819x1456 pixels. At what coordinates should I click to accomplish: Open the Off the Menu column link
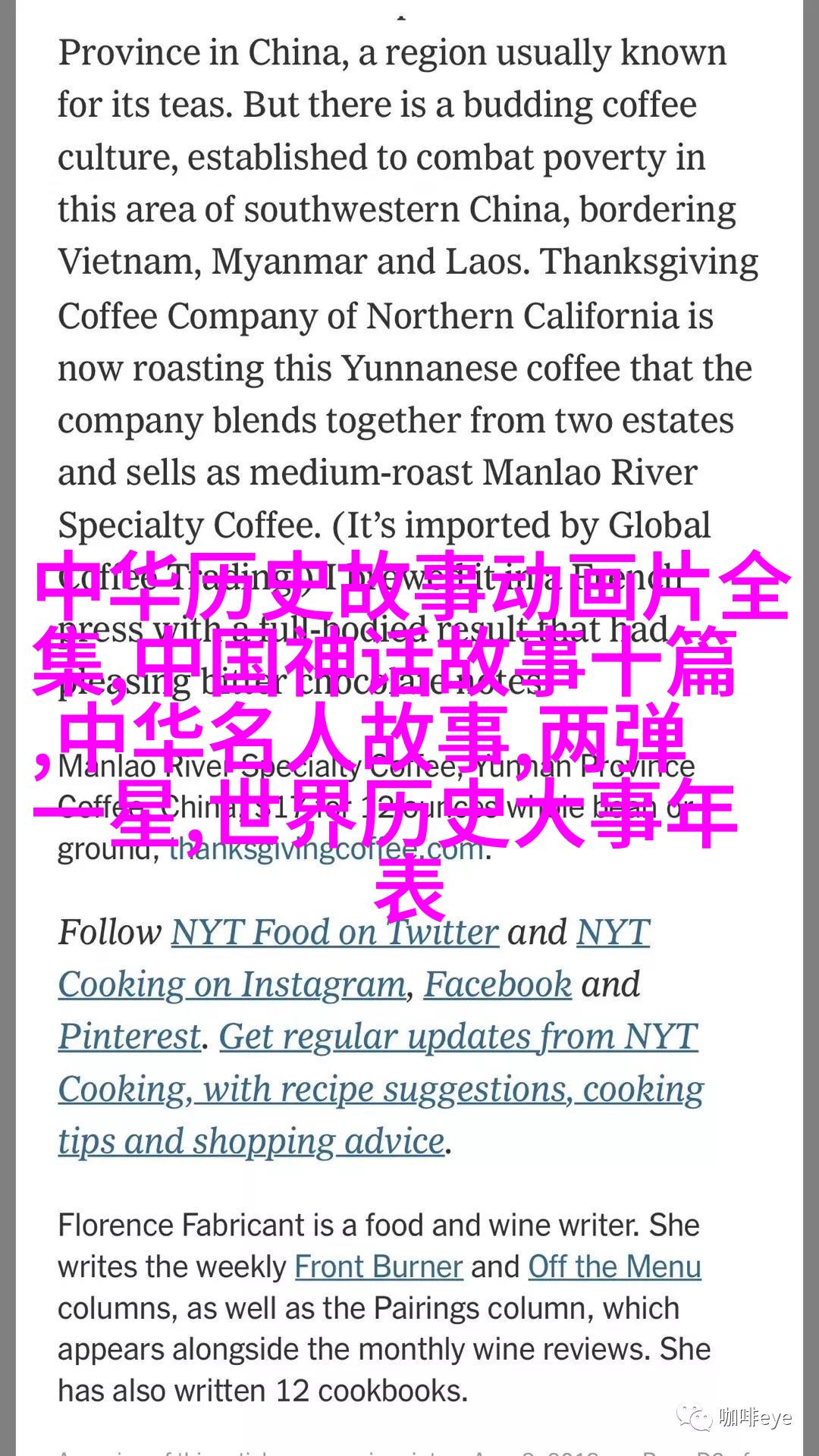(x=614, y=1267)
